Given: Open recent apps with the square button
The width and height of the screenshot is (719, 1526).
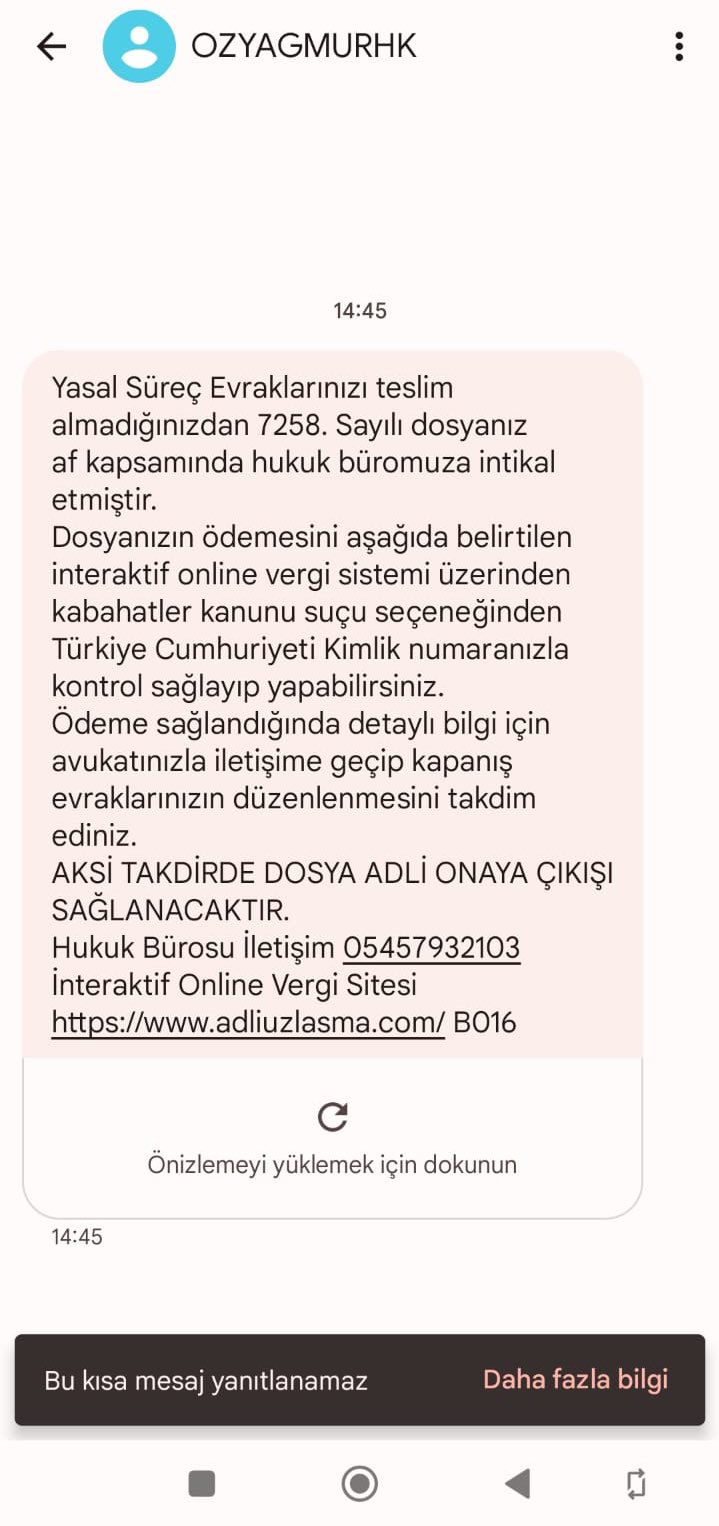Looking at the screenshot, I should [202, 1483].
